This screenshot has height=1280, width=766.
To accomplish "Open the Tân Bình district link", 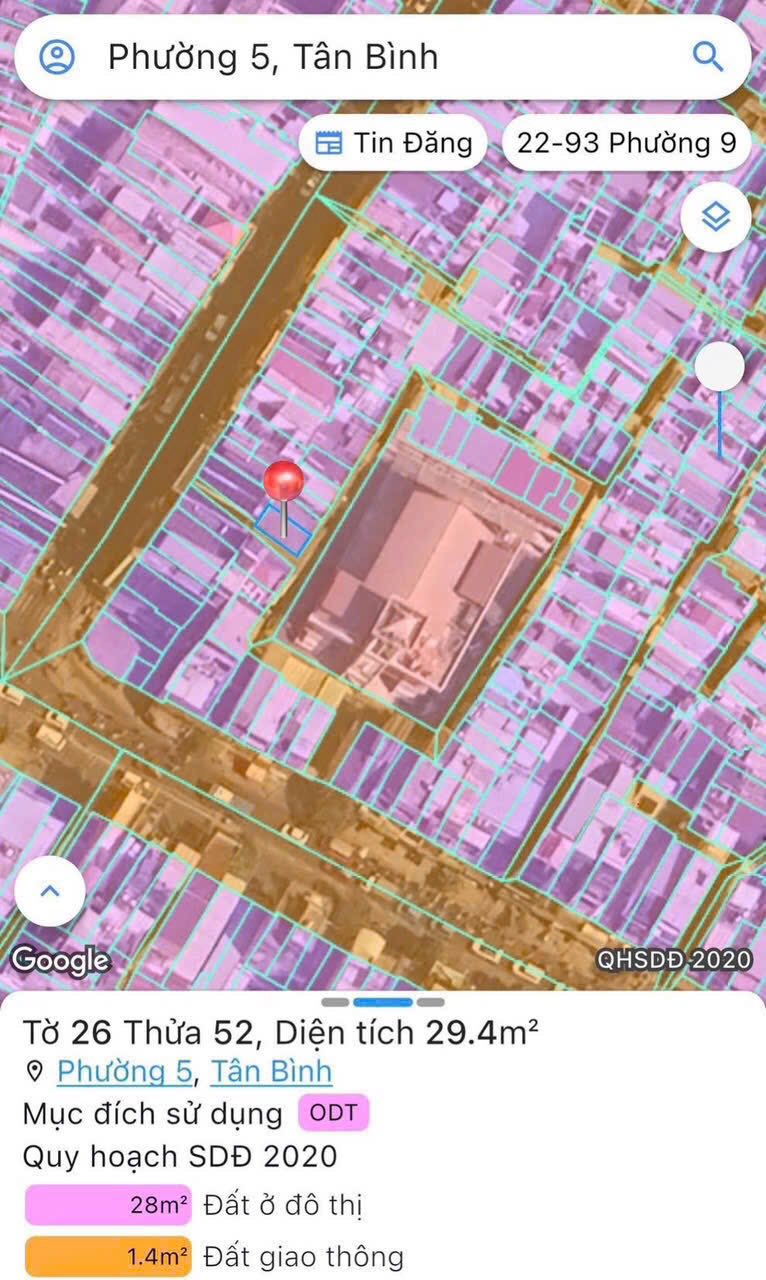I will click(271, 1071).
